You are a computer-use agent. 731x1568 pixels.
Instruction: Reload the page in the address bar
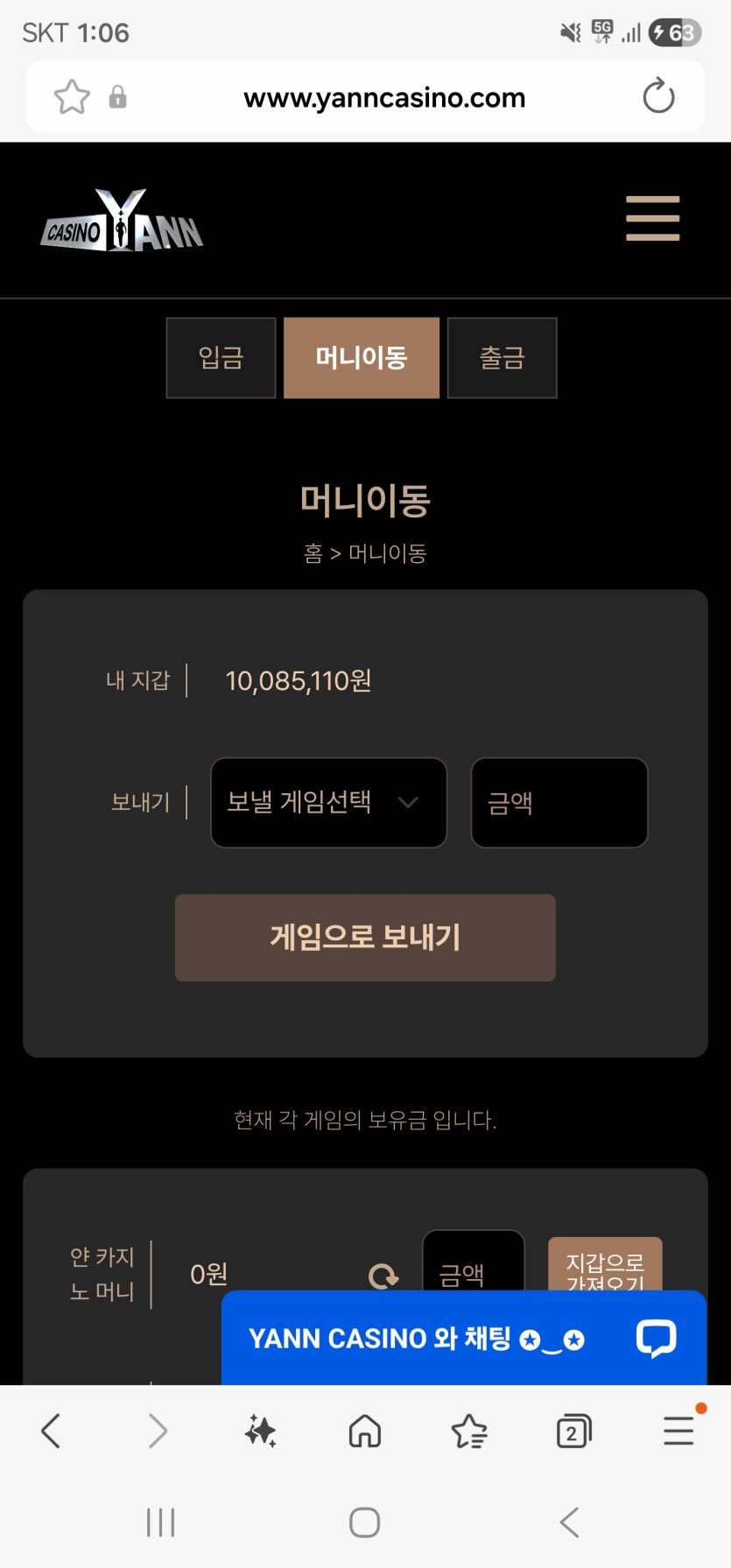pos(658,96)
